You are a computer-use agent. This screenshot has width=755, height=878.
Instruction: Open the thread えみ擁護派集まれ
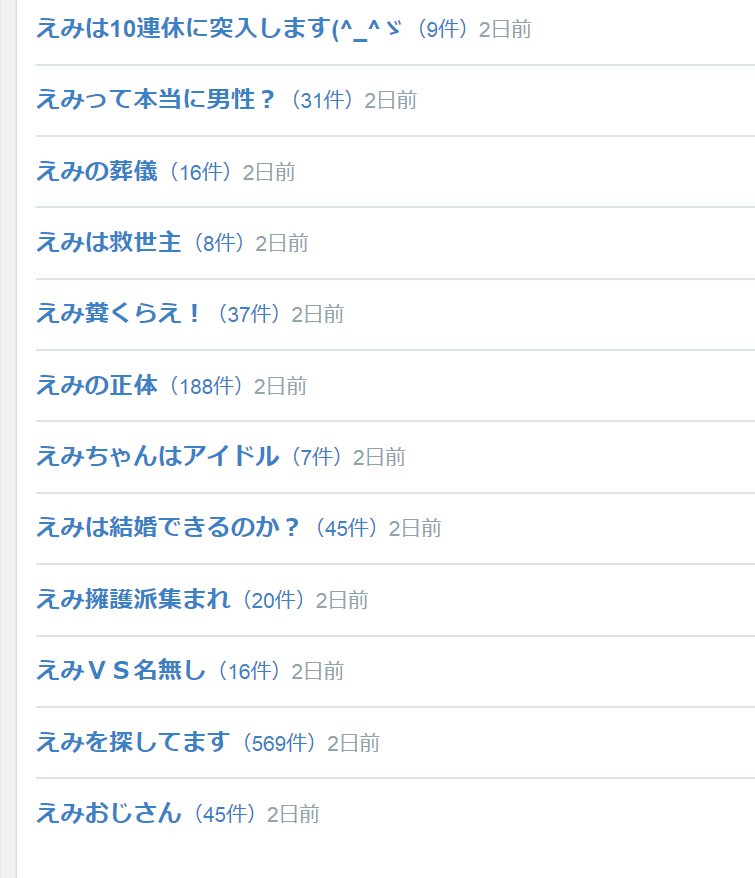click(x=133, y=599)
